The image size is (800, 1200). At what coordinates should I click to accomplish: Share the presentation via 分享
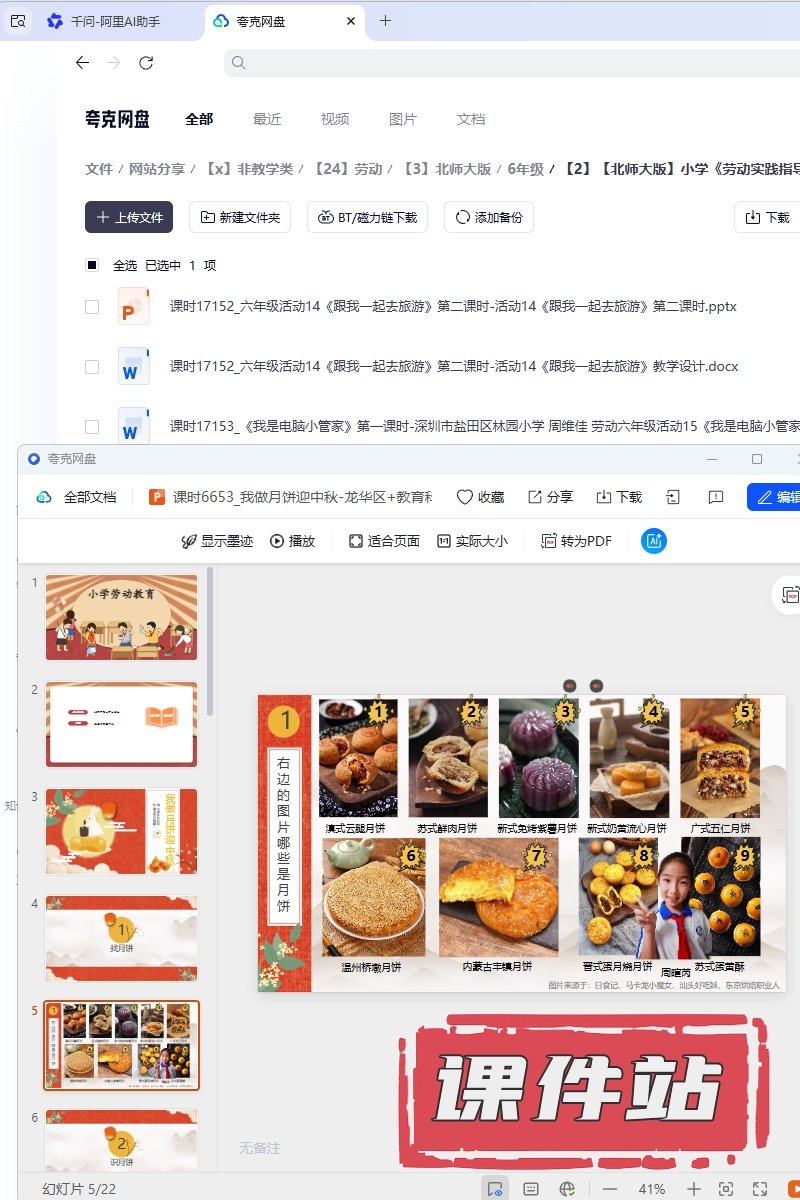(x=550, y=497)
